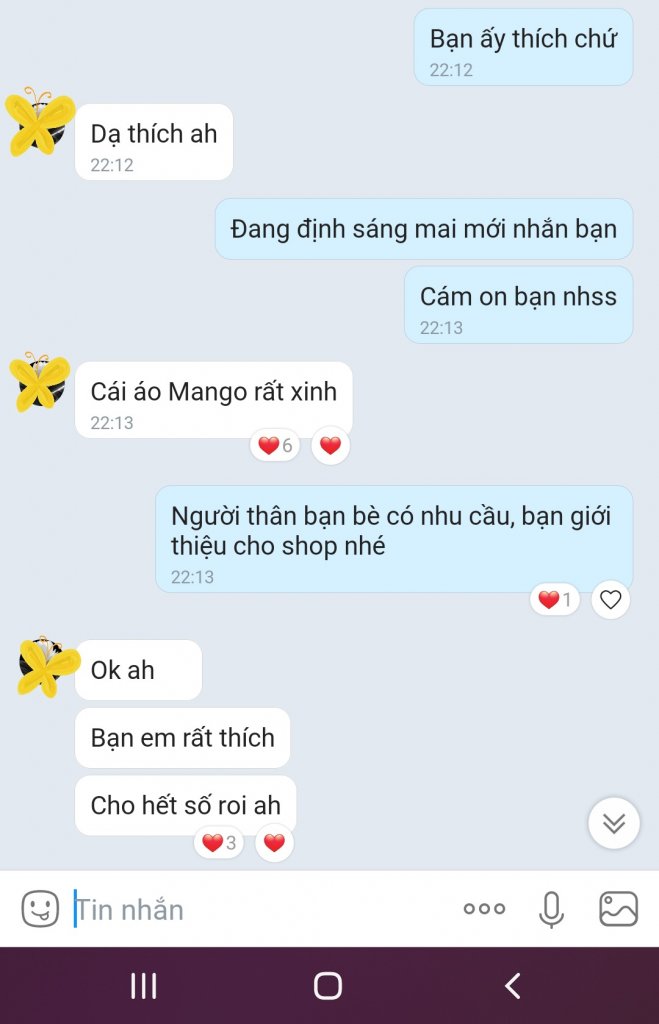Focus the "Tin nhắn" message field
The image size is (659, 1024).
(x=260, y=909)
